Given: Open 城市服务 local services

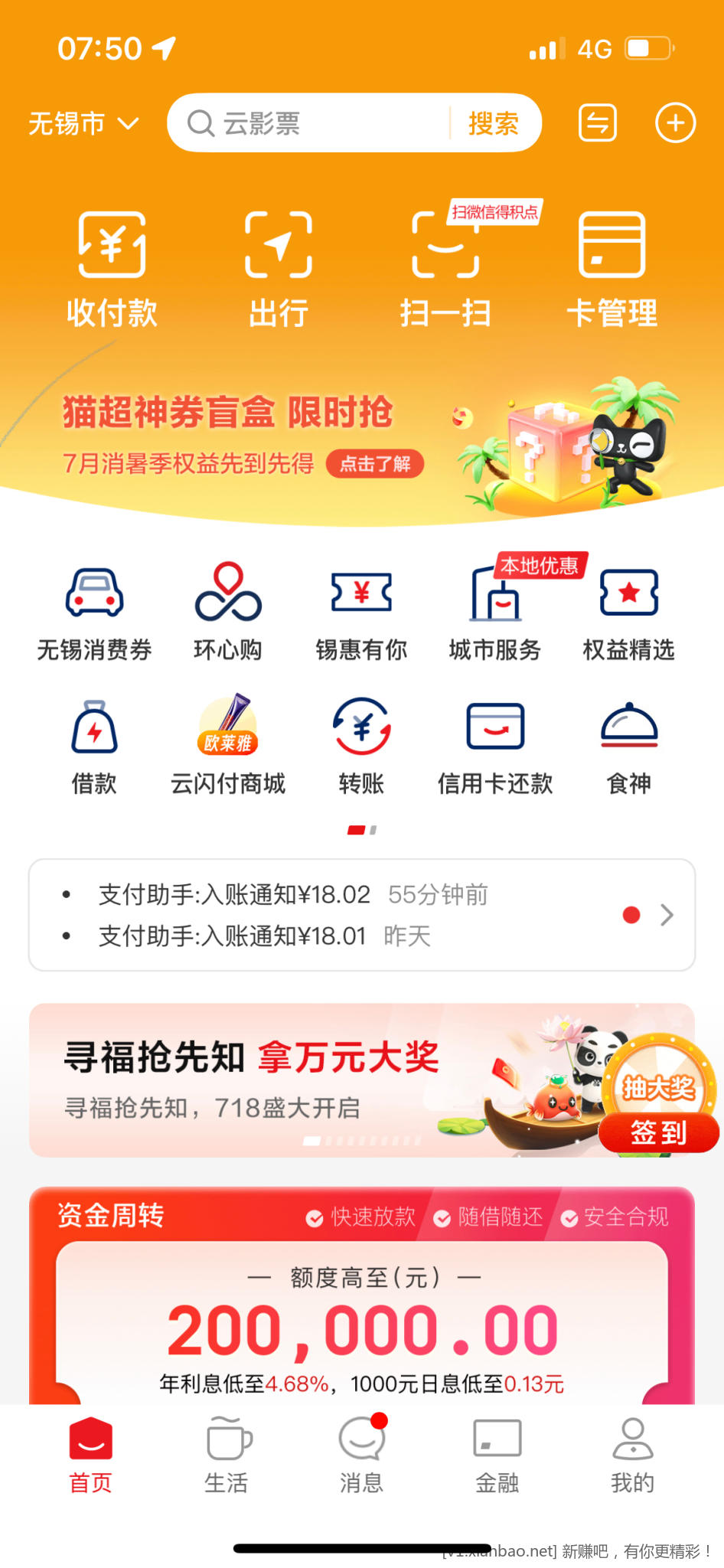Looking at the screenshot, I should click(495, 612).
